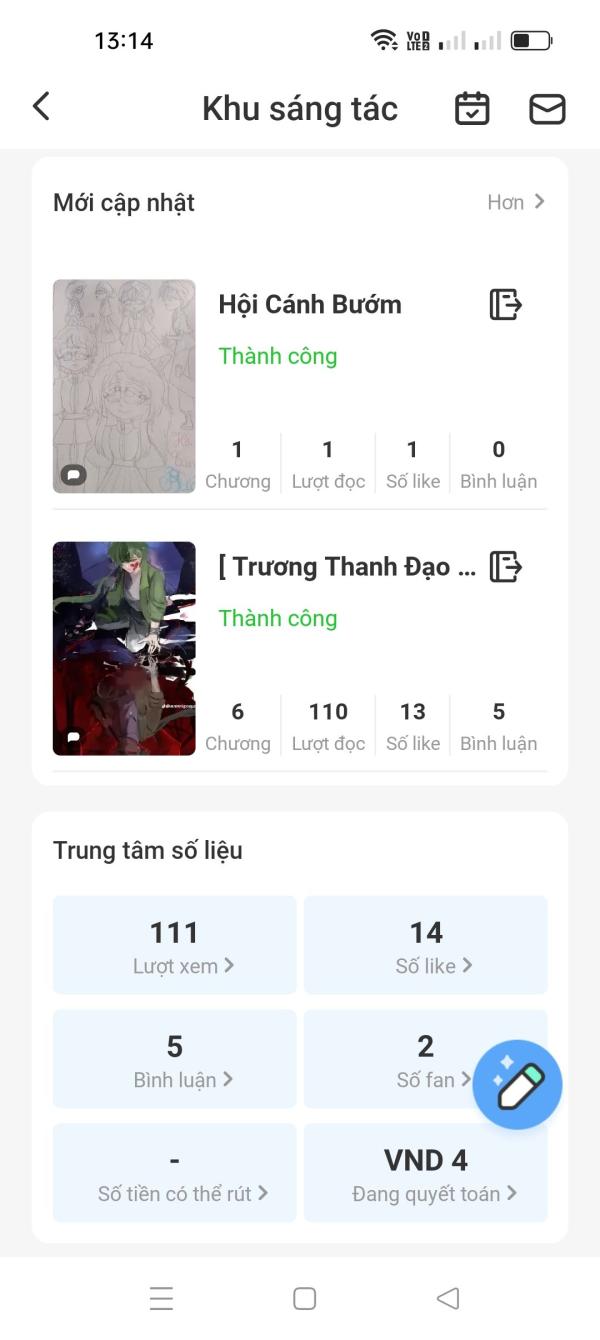Open the mail inbox icon

[x=547, y=108]
